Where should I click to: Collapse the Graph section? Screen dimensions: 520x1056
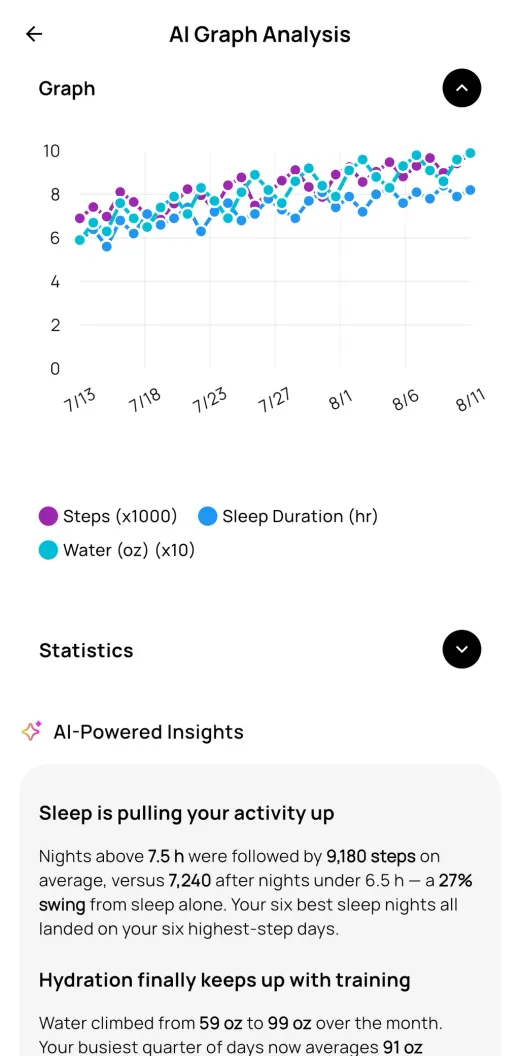coord(461,88)
